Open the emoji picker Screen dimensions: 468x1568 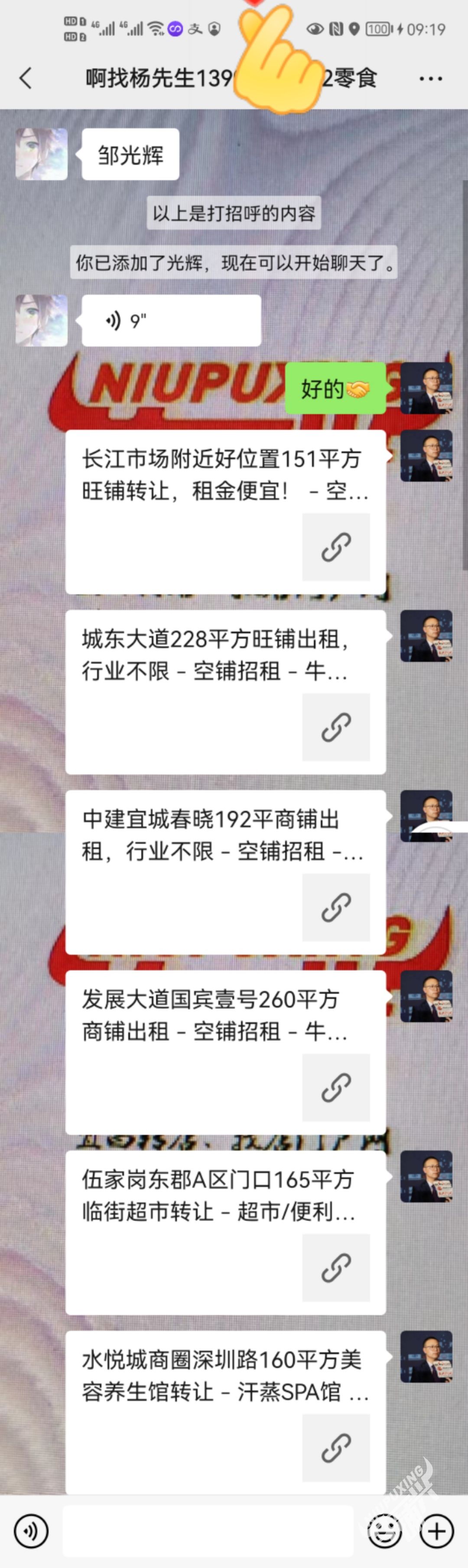click(385, 1530)
